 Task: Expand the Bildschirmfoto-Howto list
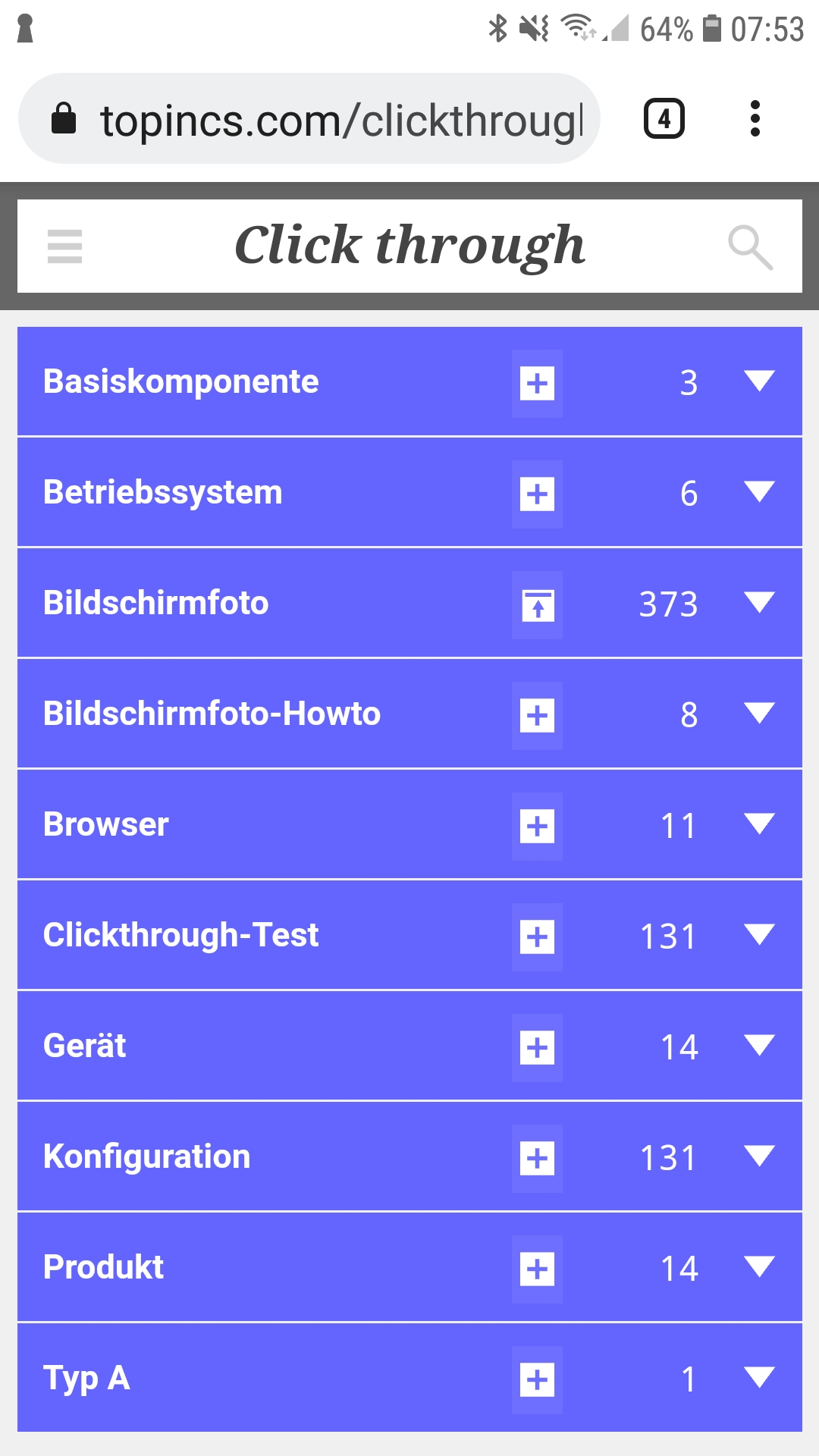click(x=759, y=714)
